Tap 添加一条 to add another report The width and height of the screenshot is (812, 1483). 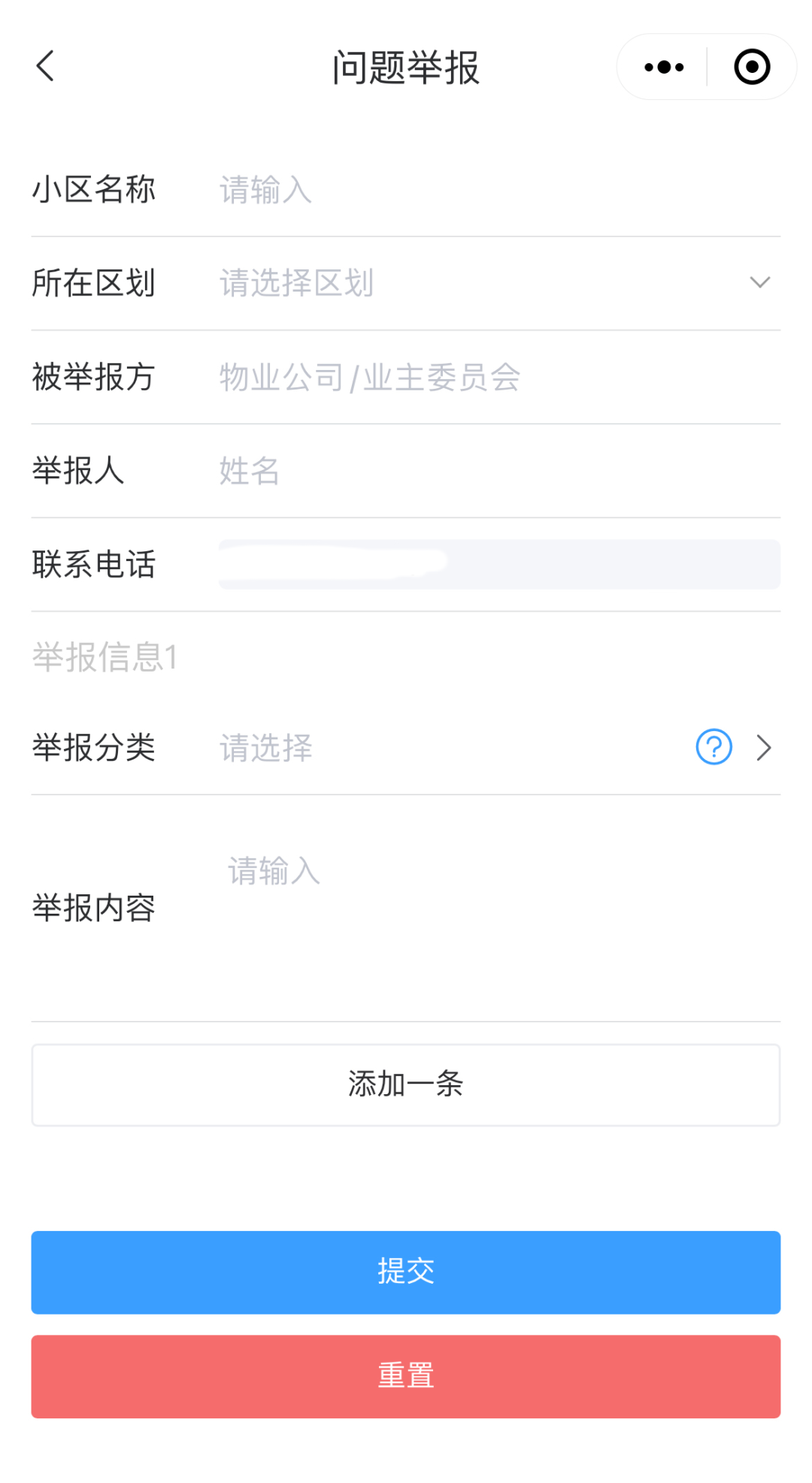click(405, 1084)
